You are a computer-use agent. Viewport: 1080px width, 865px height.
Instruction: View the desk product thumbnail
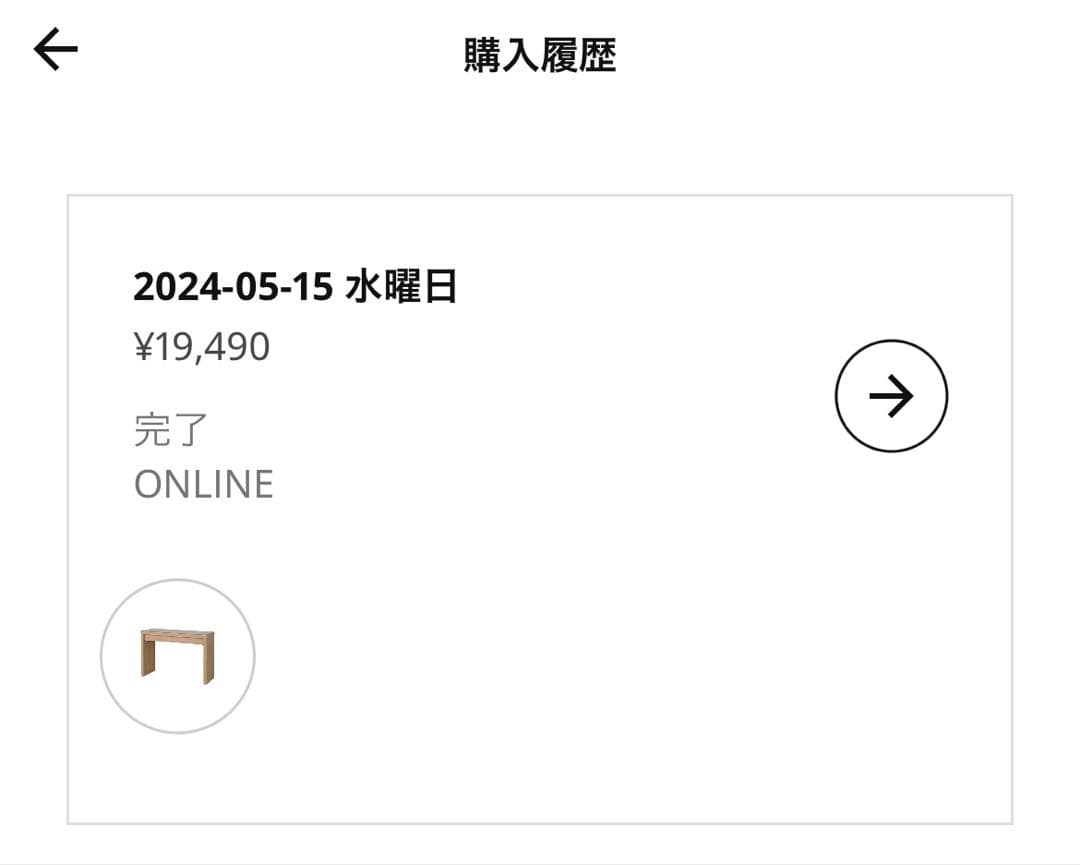point(178,656)
